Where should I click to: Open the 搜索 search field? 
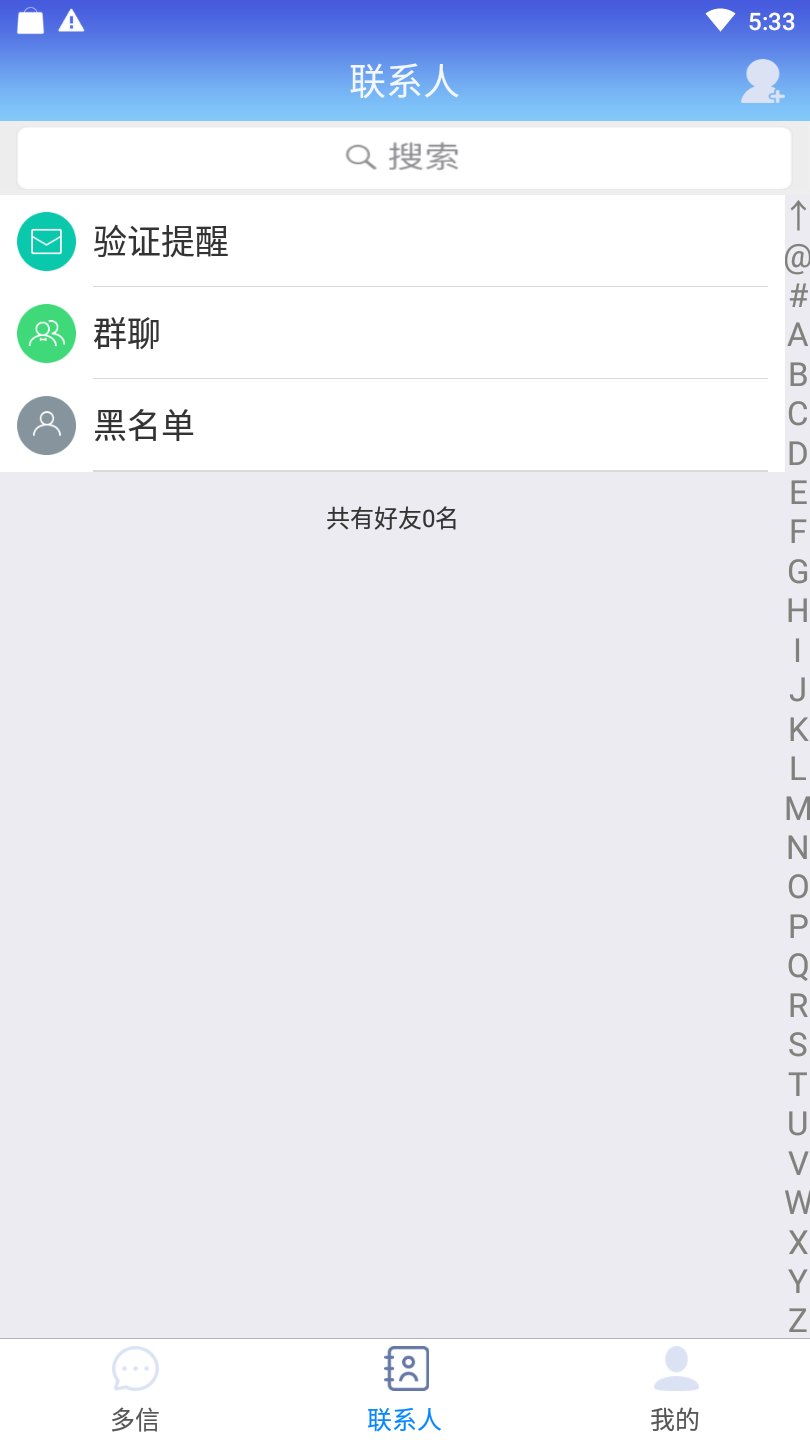(404, 157)
